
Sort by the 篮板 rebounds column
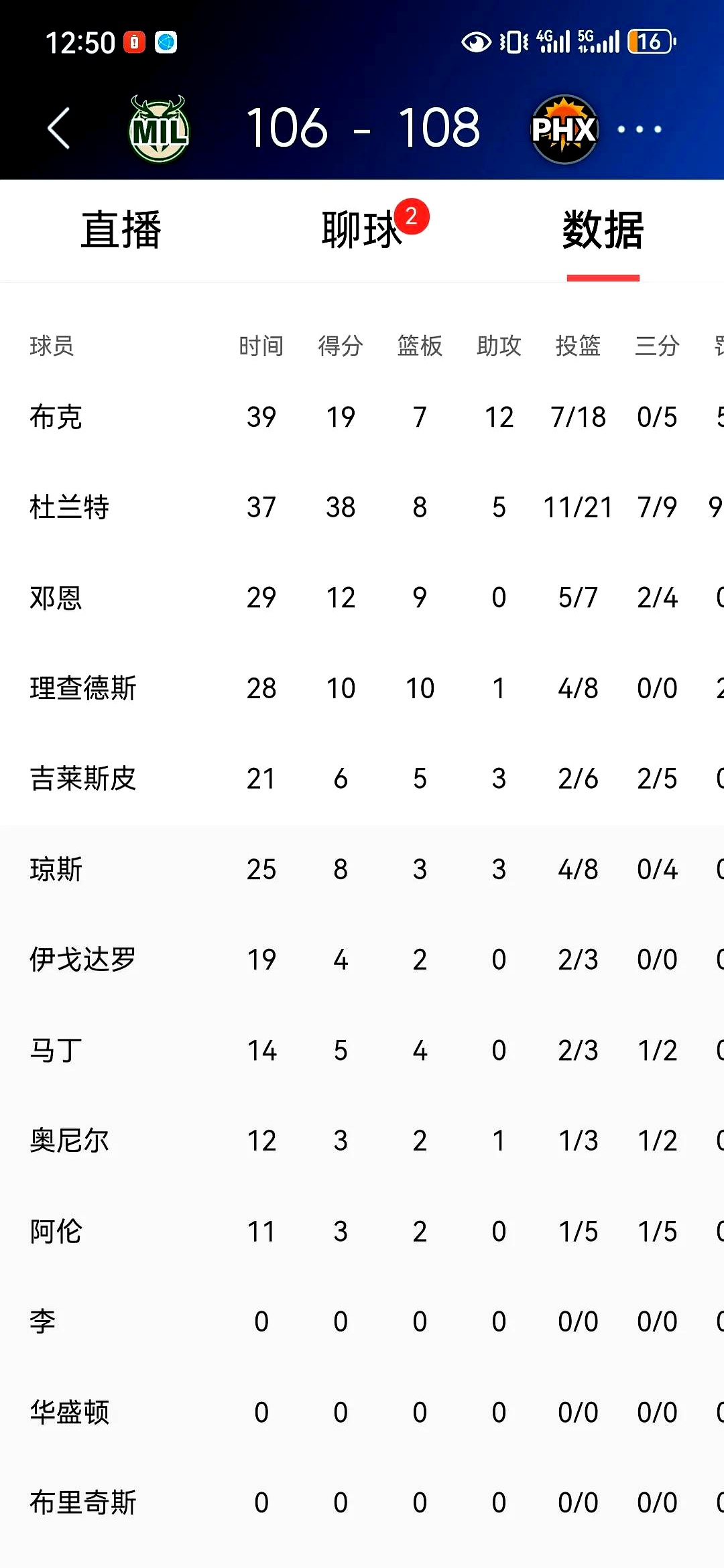[419, 346]
